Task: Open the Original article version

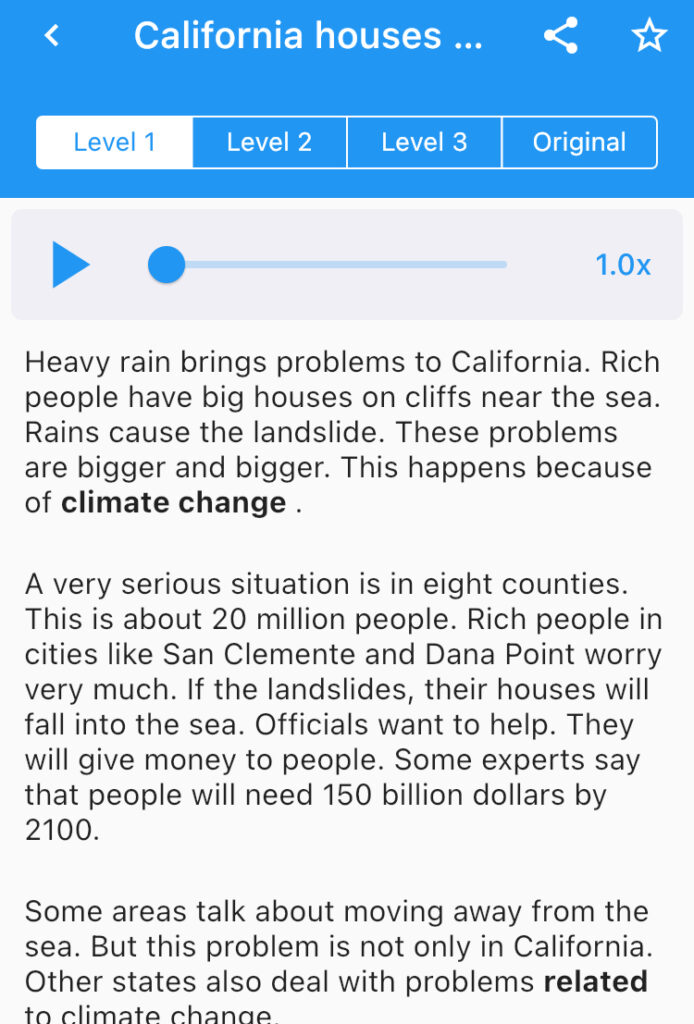Action: 579,142
